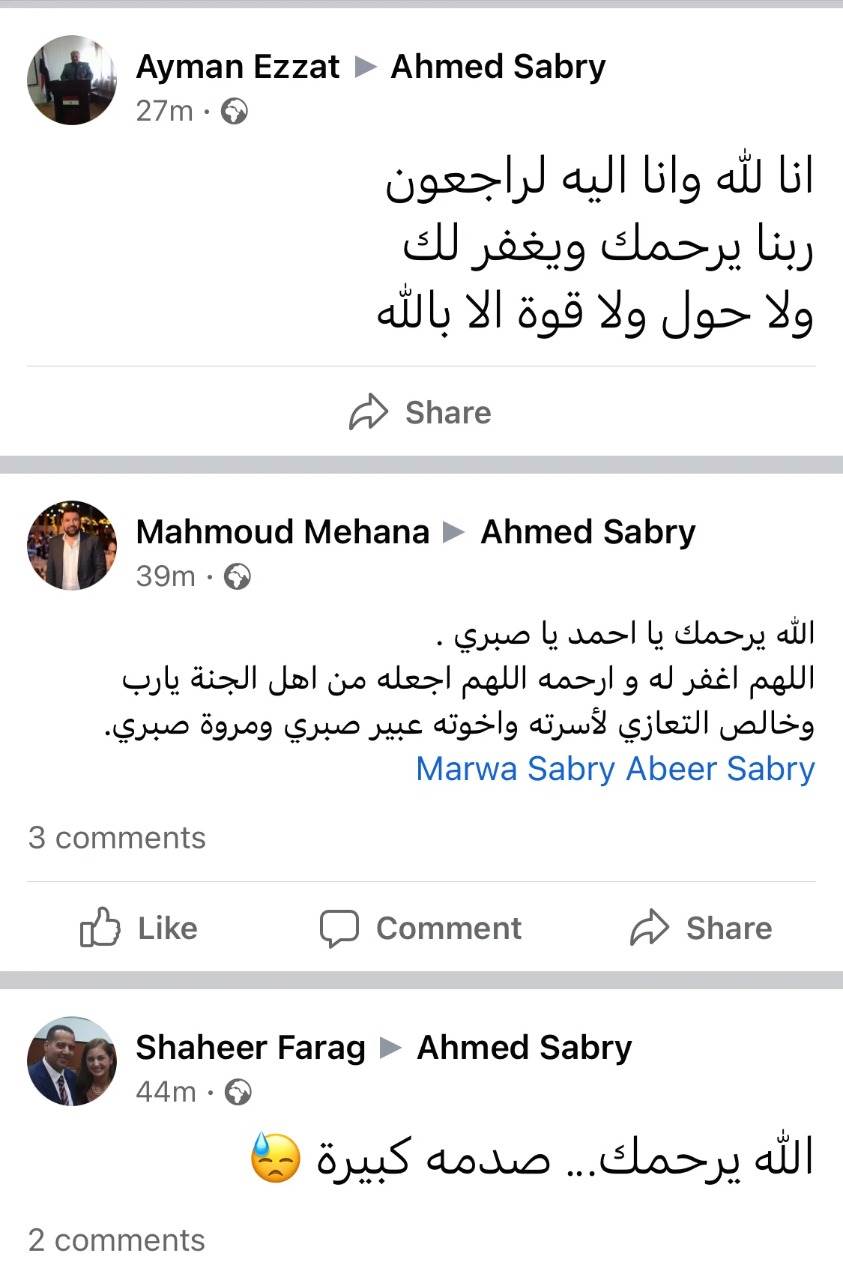Screen dimensions: 843x1280
Task: Open Mahmoud Mehana's profile name link
Action: point(282,532)
